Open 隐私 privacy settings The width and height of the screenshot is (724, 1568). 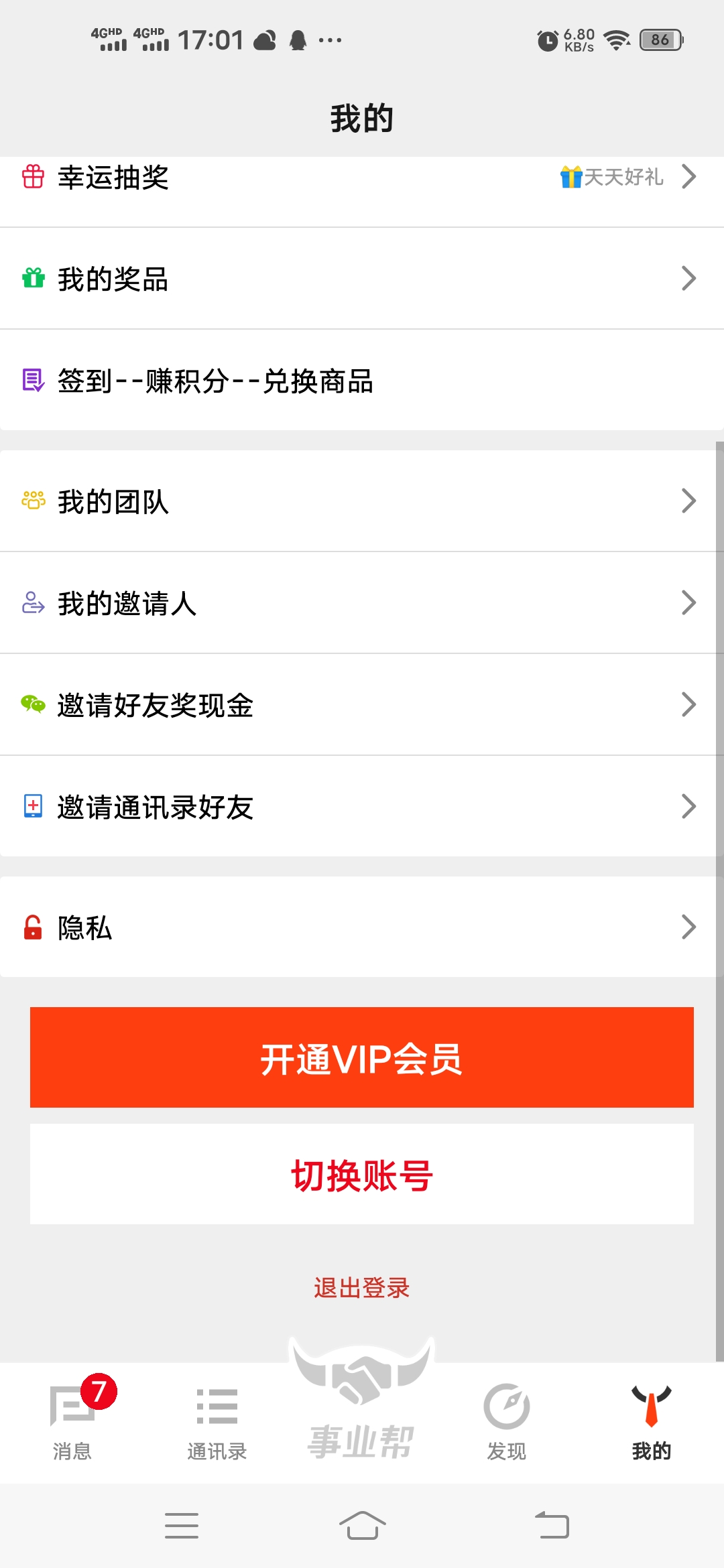[x=362, y=927]
